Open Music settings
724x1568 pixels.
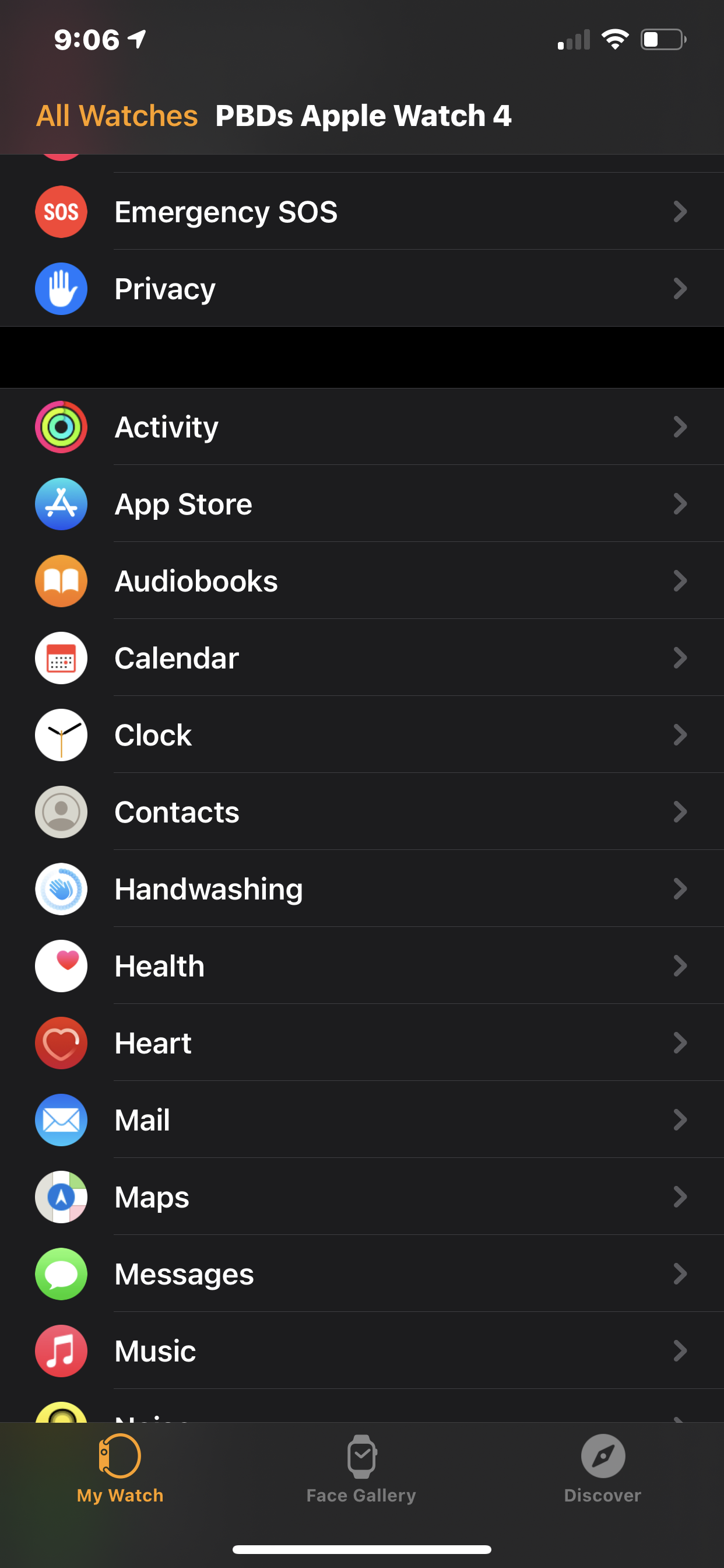coord(361,1350)
